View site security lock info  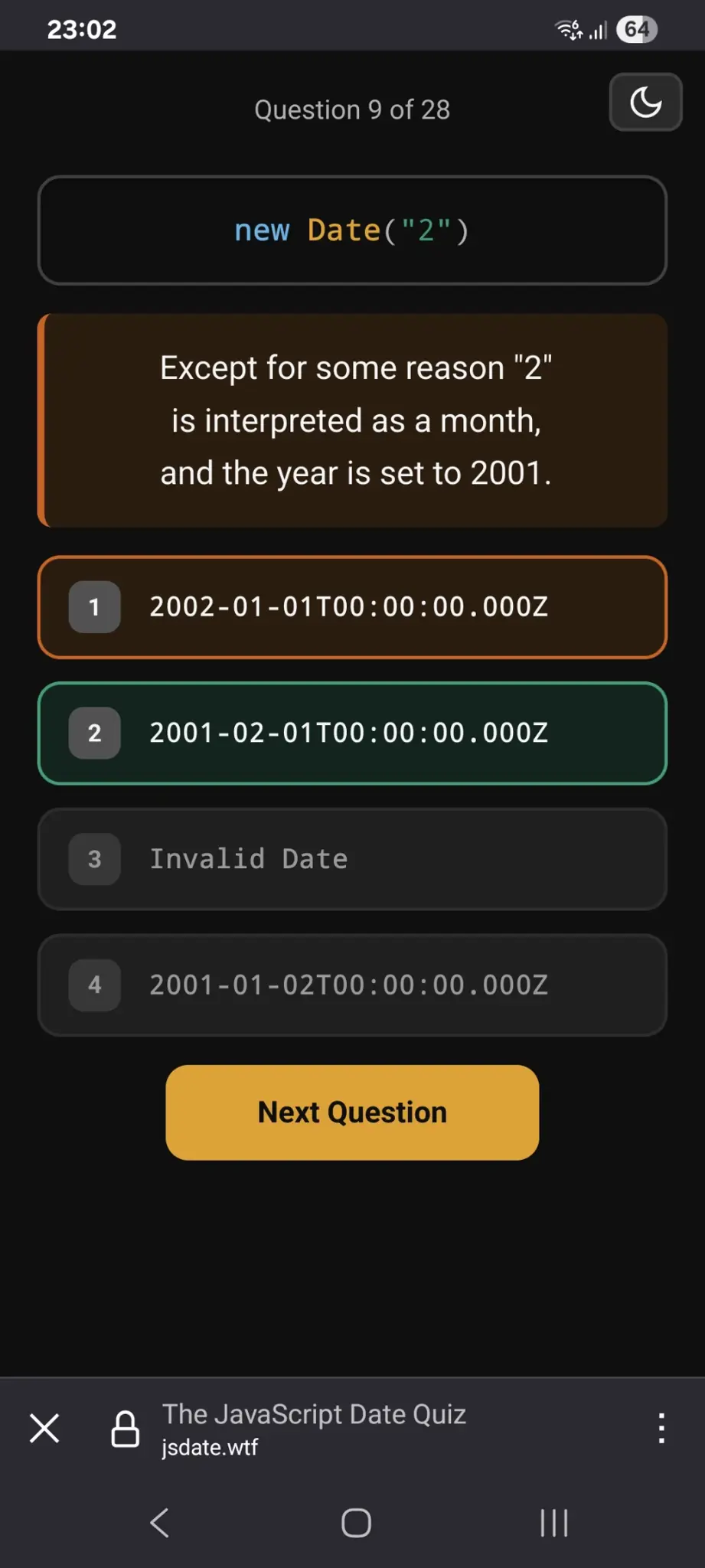click(126, 1429)
